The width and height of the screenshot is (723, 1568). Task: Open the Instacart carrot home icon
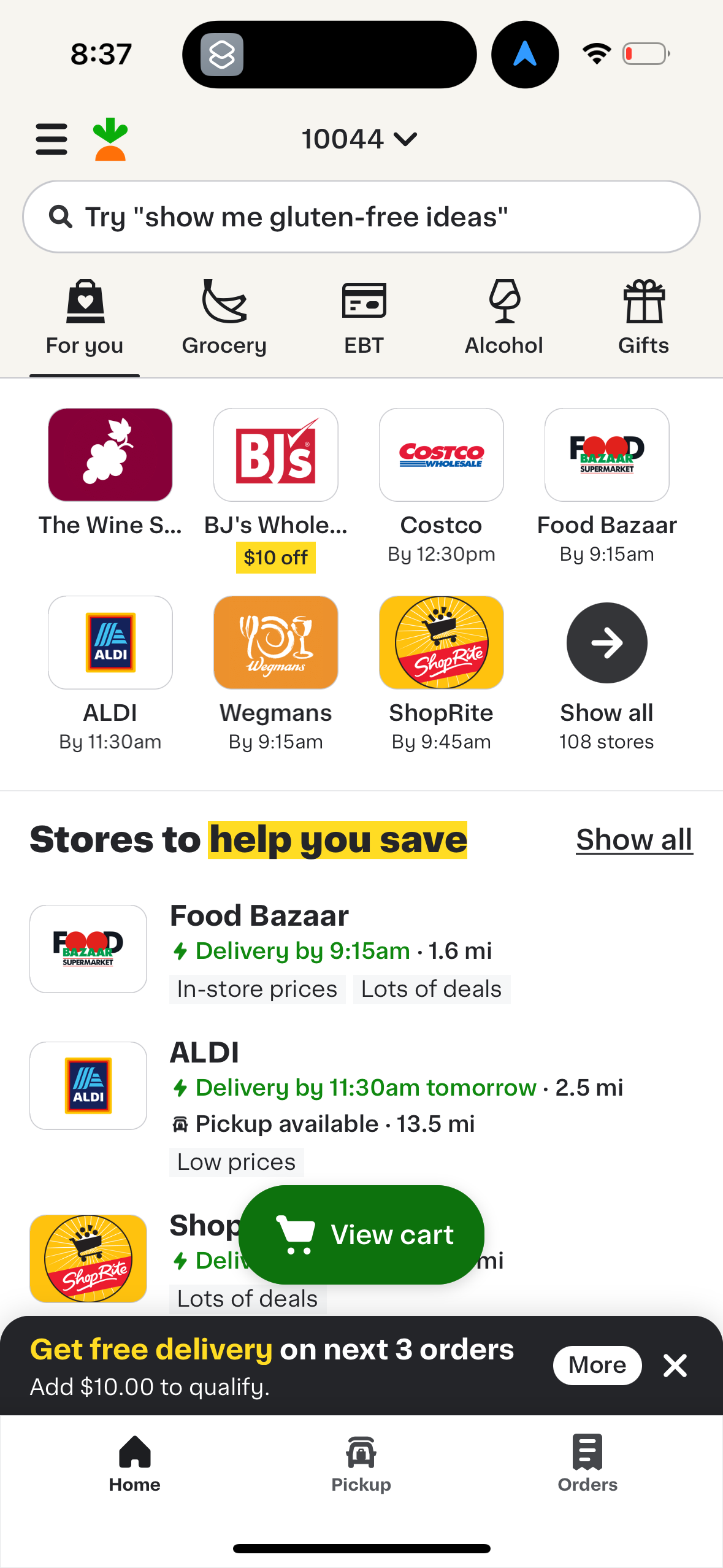click(109, 139)
